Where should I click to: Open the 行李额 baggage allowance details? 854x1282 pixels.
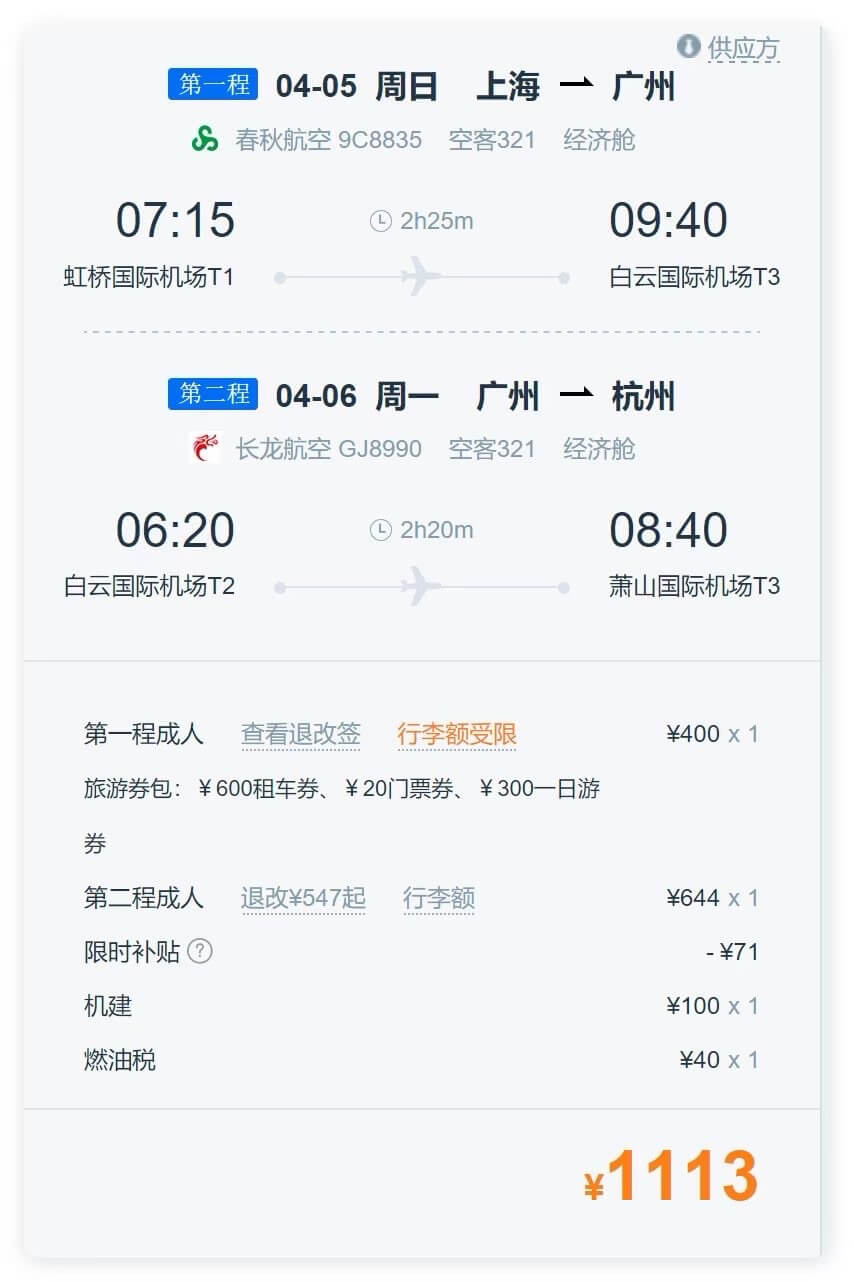[x=438, y=898]
